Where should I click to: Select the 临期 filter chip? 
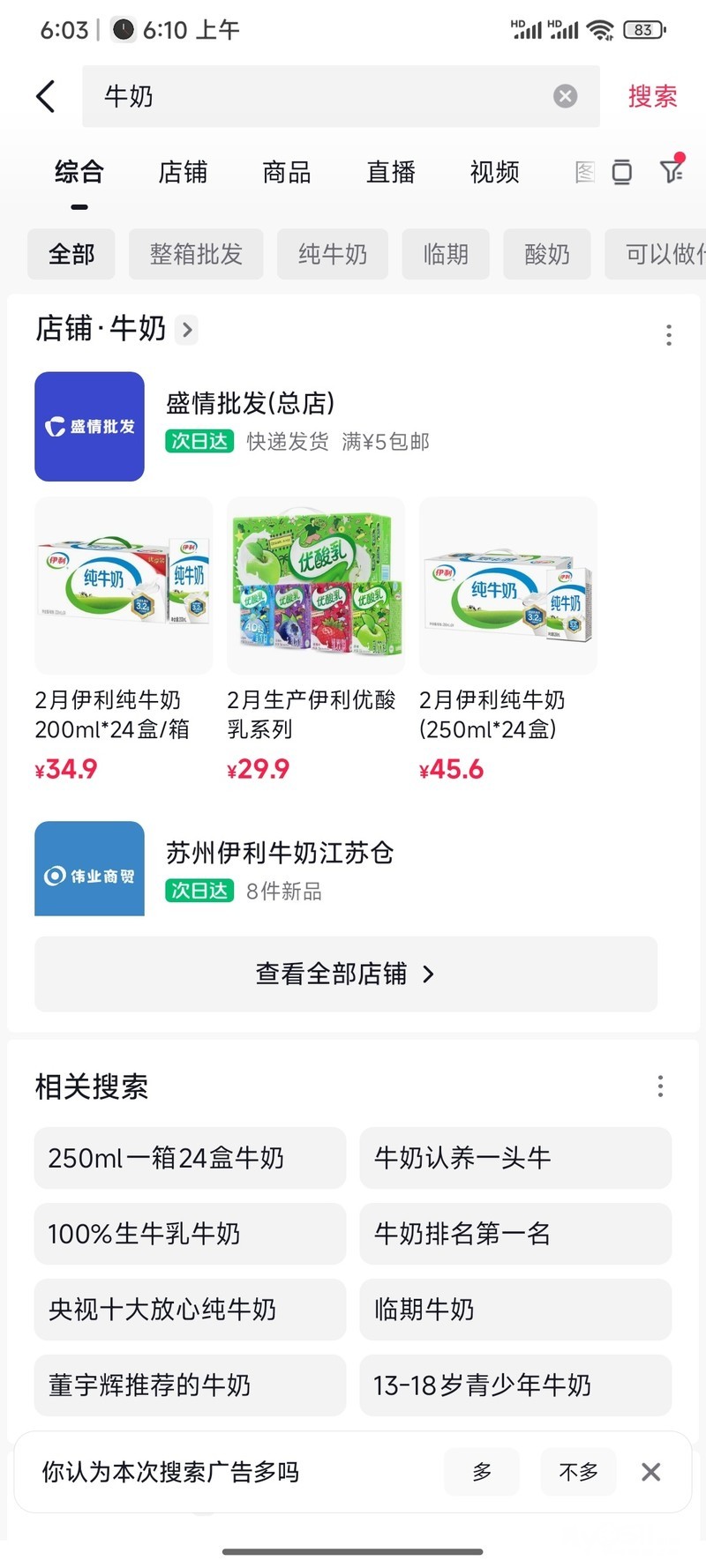[446, 254]
